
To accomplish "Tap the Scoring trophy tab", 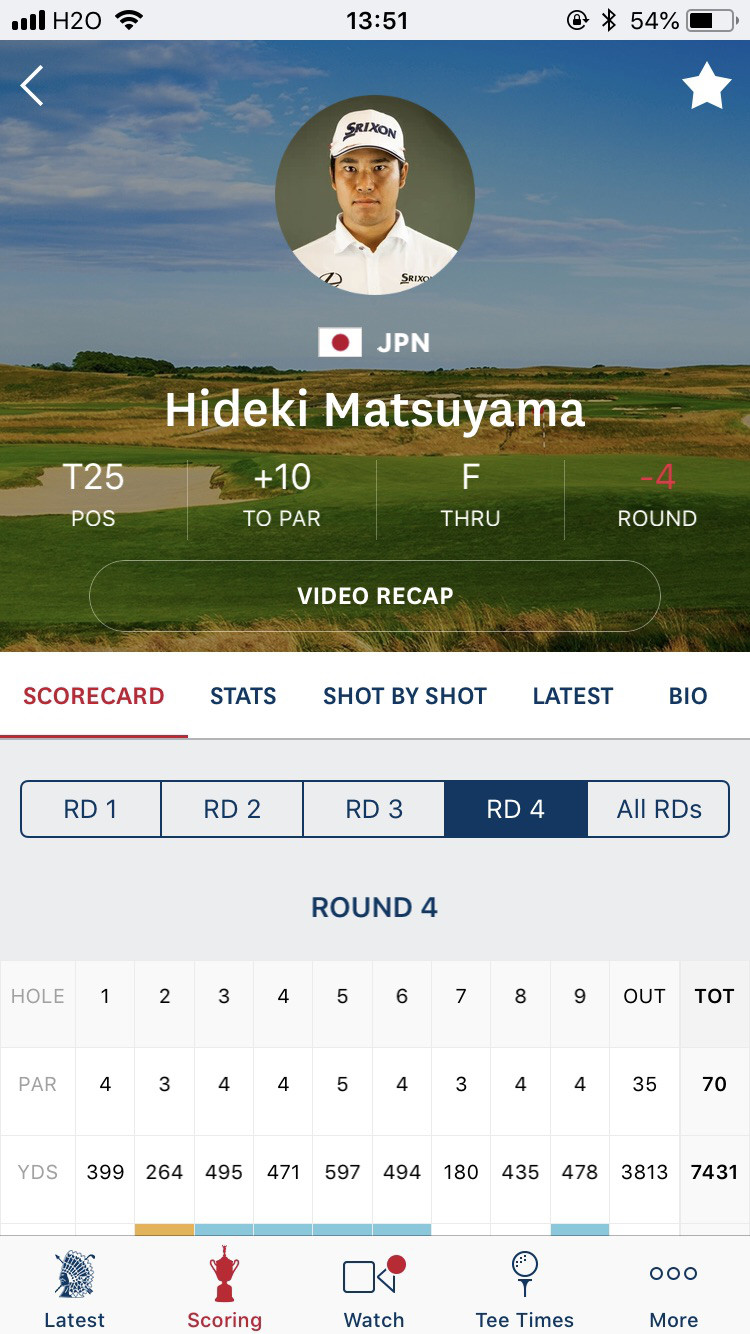I will coord(225,1288).
